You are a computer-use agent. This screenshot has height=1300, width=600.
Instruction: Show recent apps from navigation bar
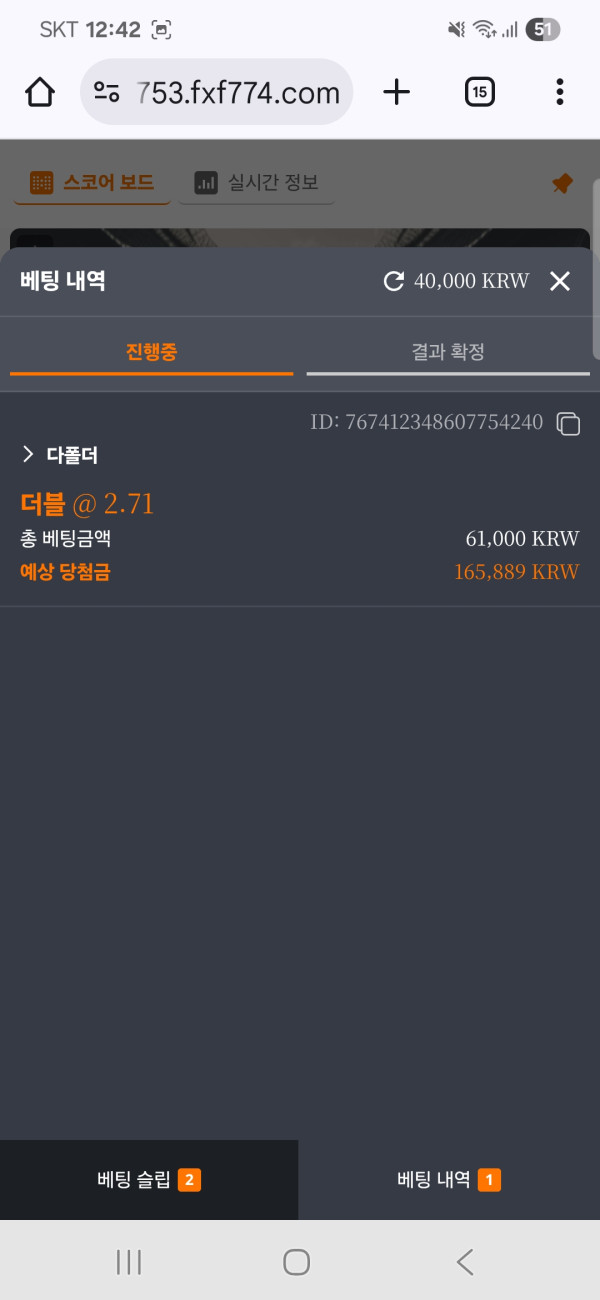129,1262
